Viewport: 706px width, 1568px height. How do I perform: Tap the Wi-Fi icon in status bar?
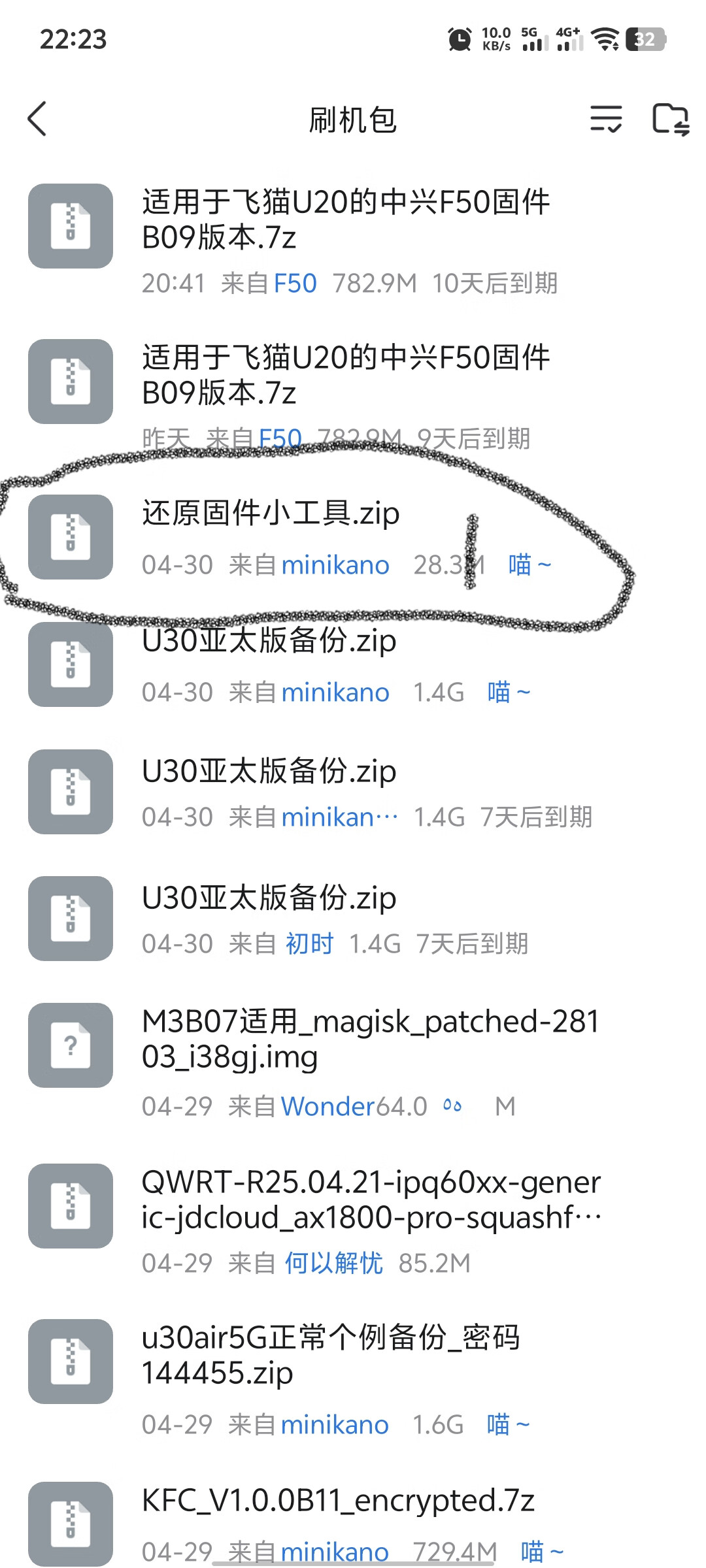[605, 39]
